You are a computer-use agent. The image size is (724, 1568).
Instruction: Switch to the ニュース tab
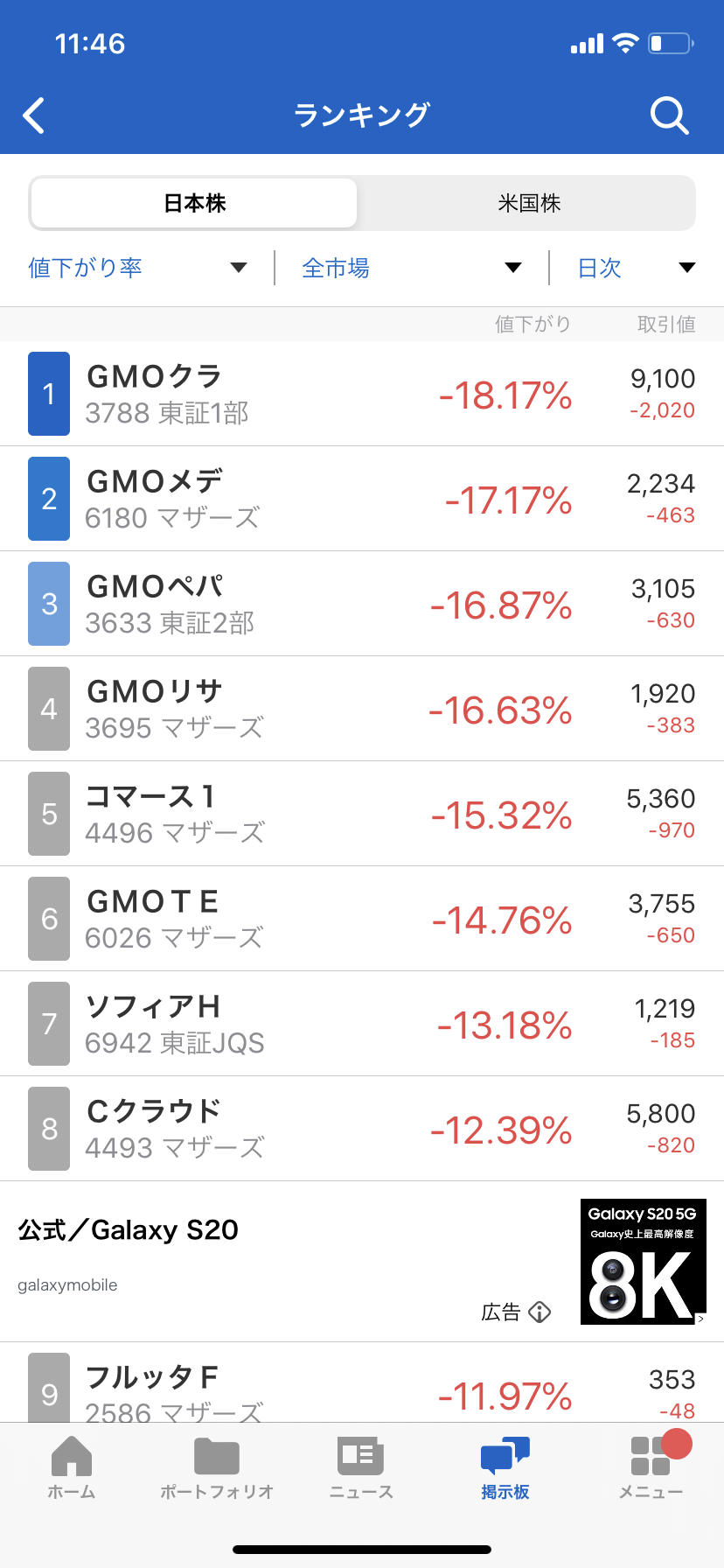361,1468
